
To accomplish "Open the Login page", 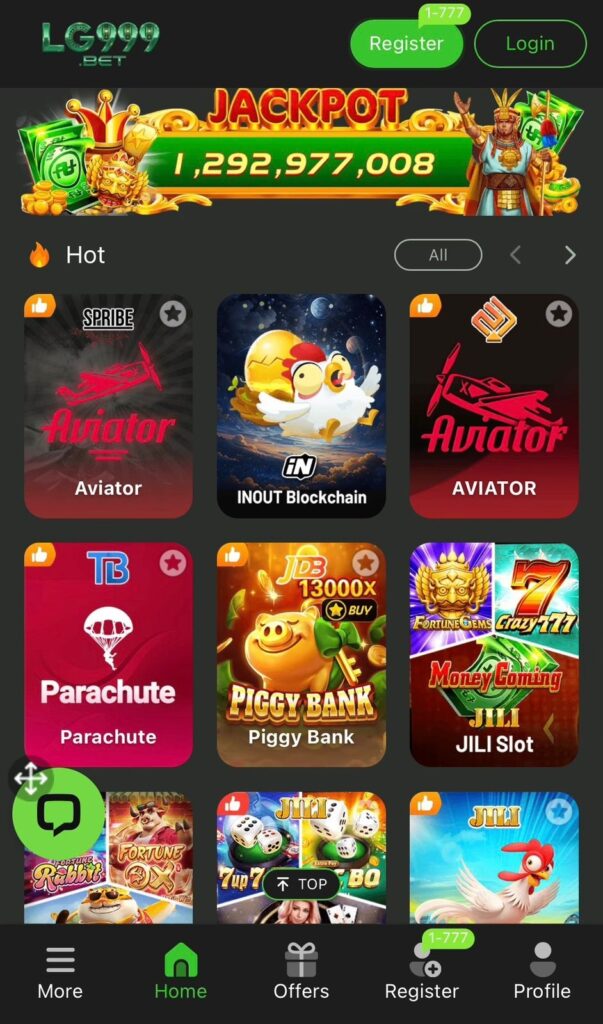I will click(x=529, y=44).
